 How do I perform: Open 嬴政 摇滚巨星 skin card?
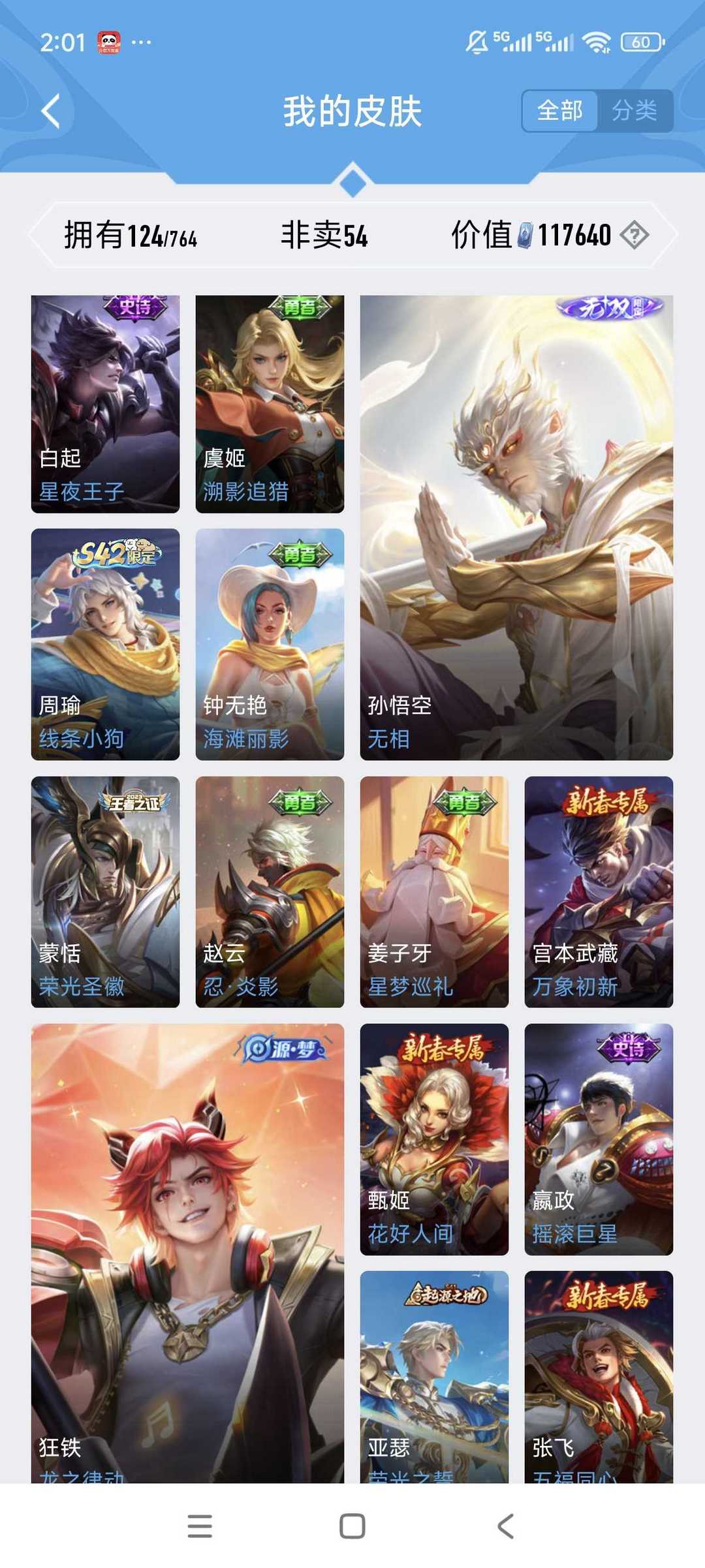pyautogui.click(x=599, y=1139)
